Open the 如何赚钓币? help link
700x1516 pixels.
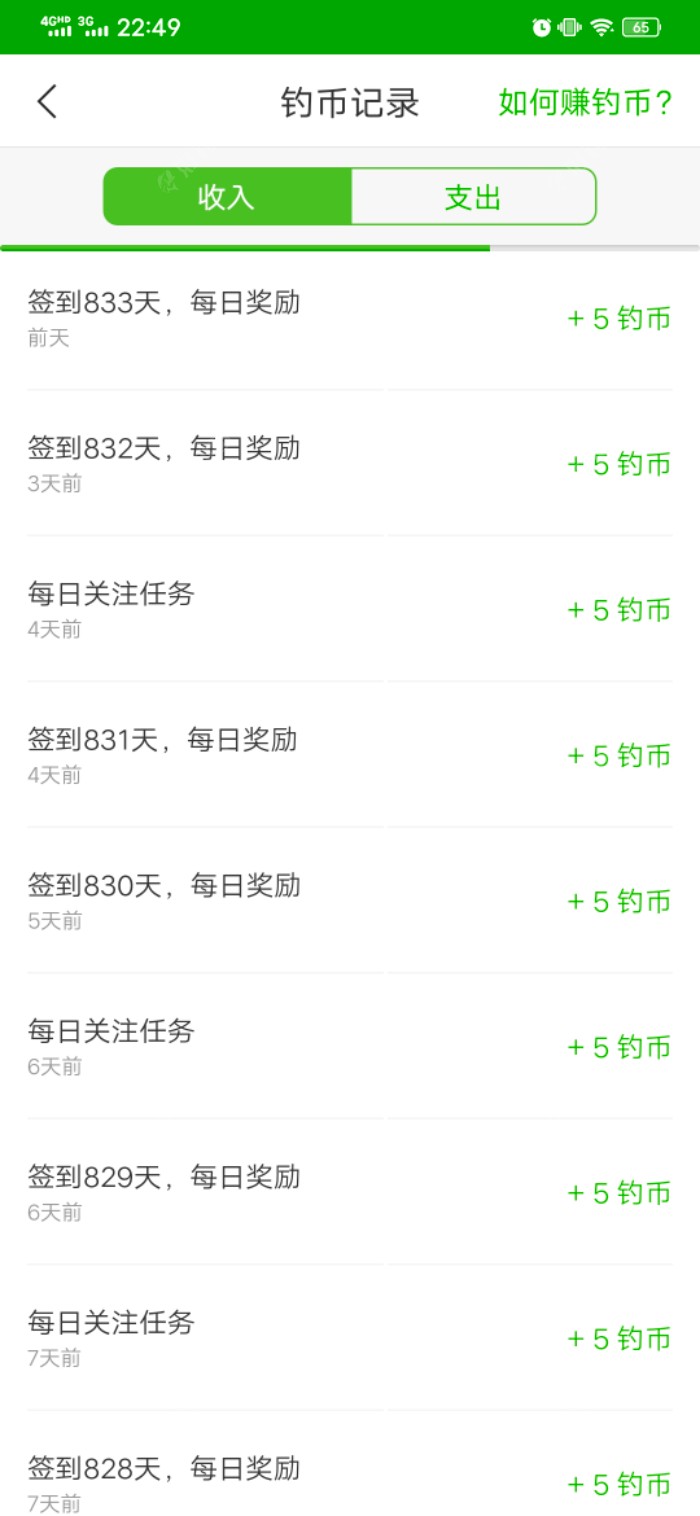click(x=585, y=102)
